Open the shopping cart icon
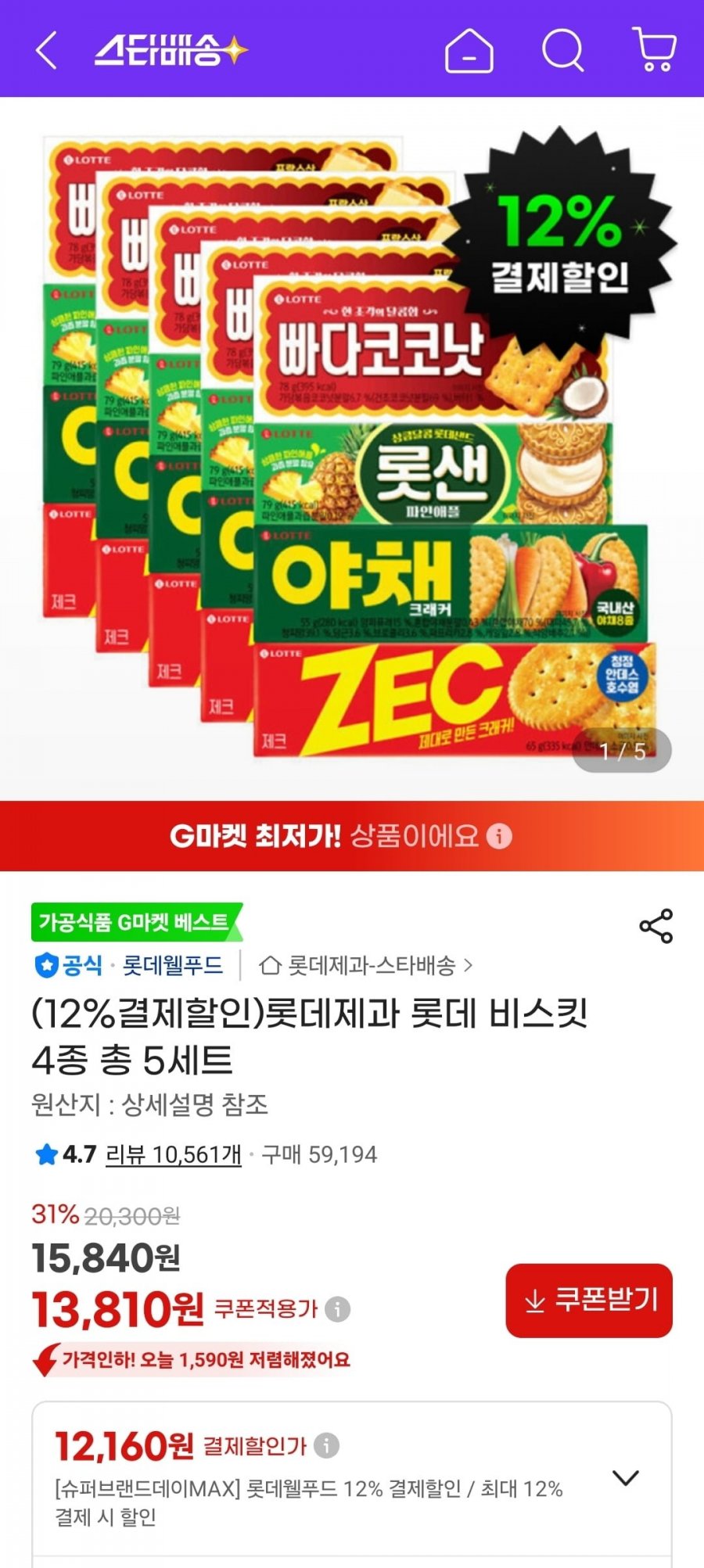Screen dimensions: 704x1568 tap(653, 52)
